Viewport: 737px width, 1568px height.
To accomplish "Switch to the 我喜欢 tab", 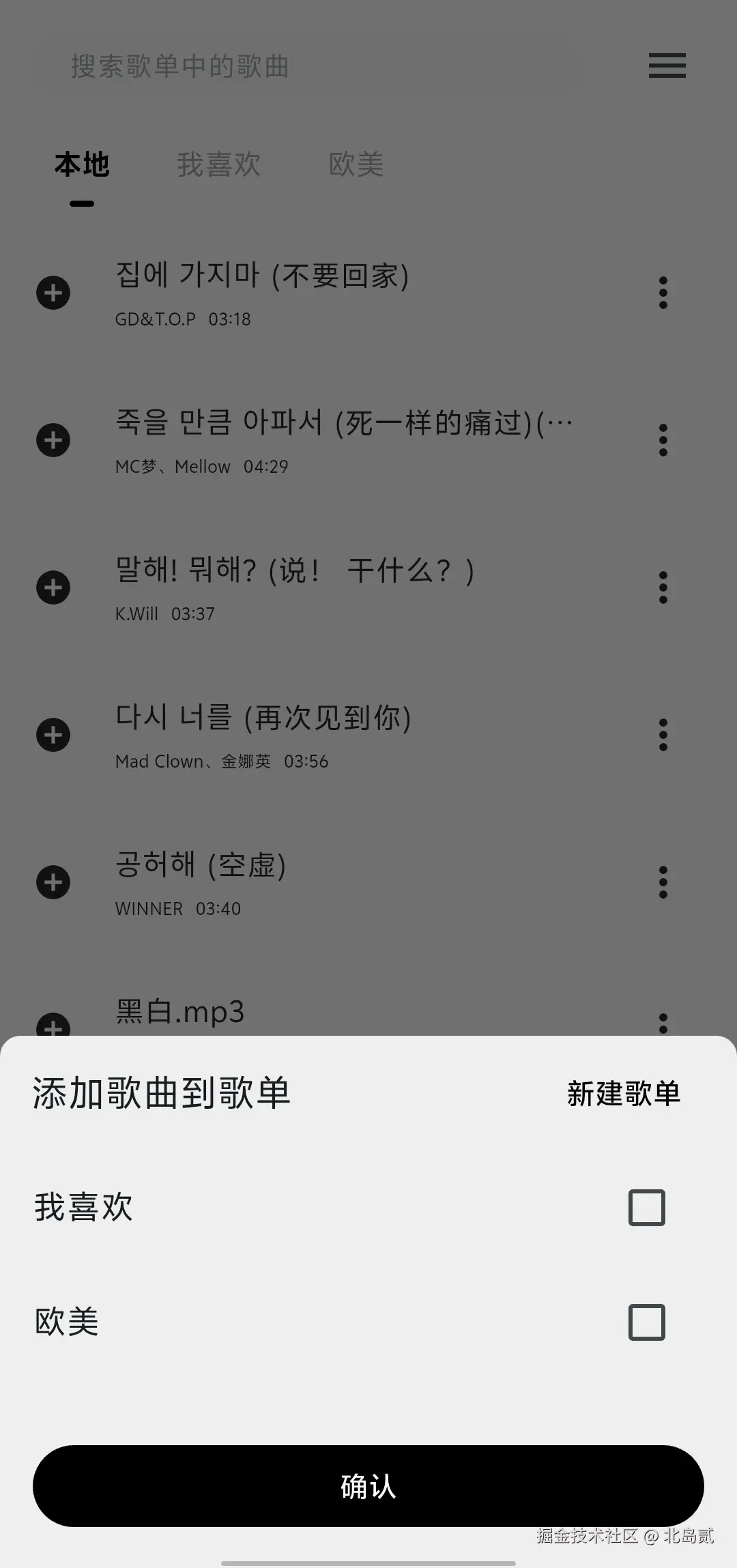I will pyautogui.click(x=218, y=164).
